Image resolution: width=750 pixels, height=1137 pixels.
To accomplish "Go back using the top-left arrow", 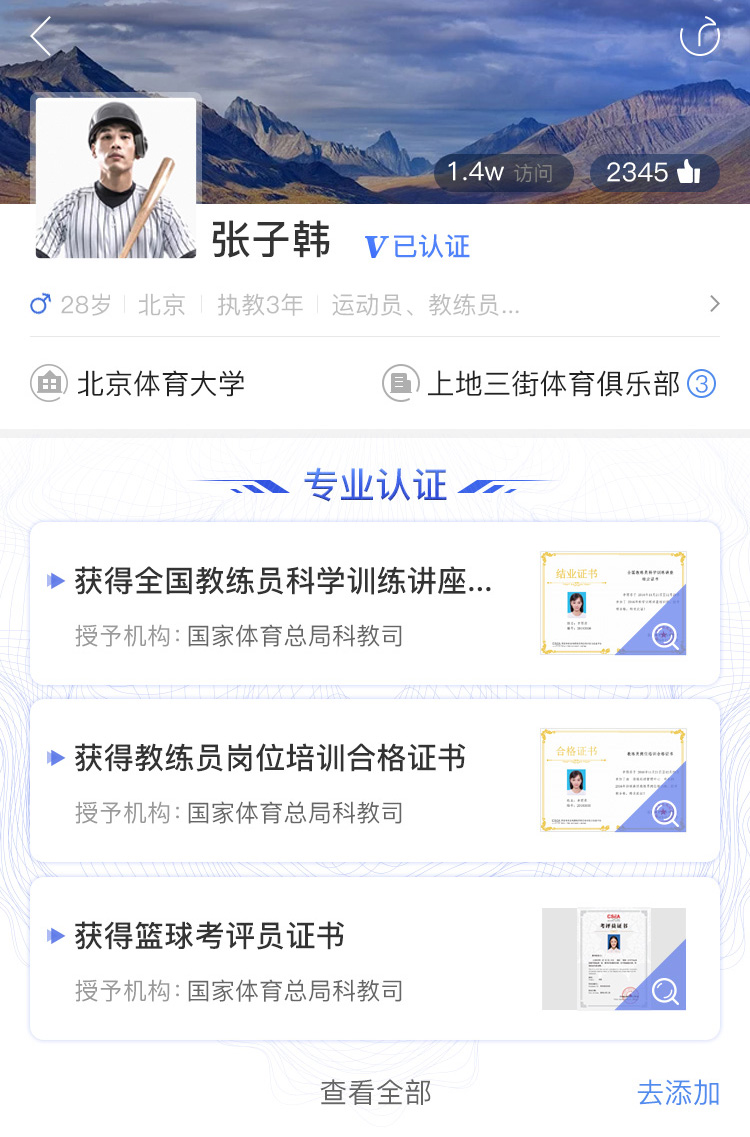I will [40, 37].
